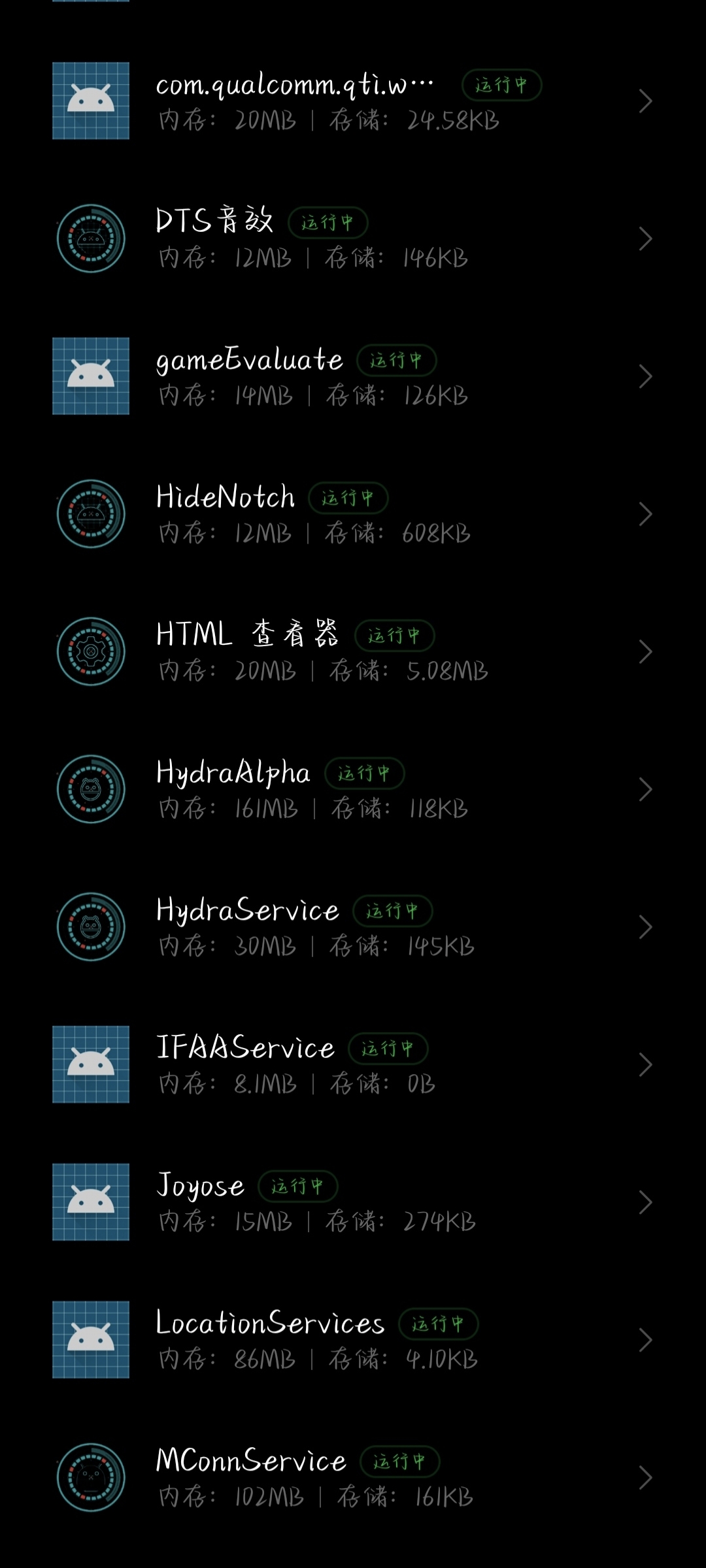
Task: Open the HydraAlpha entry
Action: [x=353, y=789]
